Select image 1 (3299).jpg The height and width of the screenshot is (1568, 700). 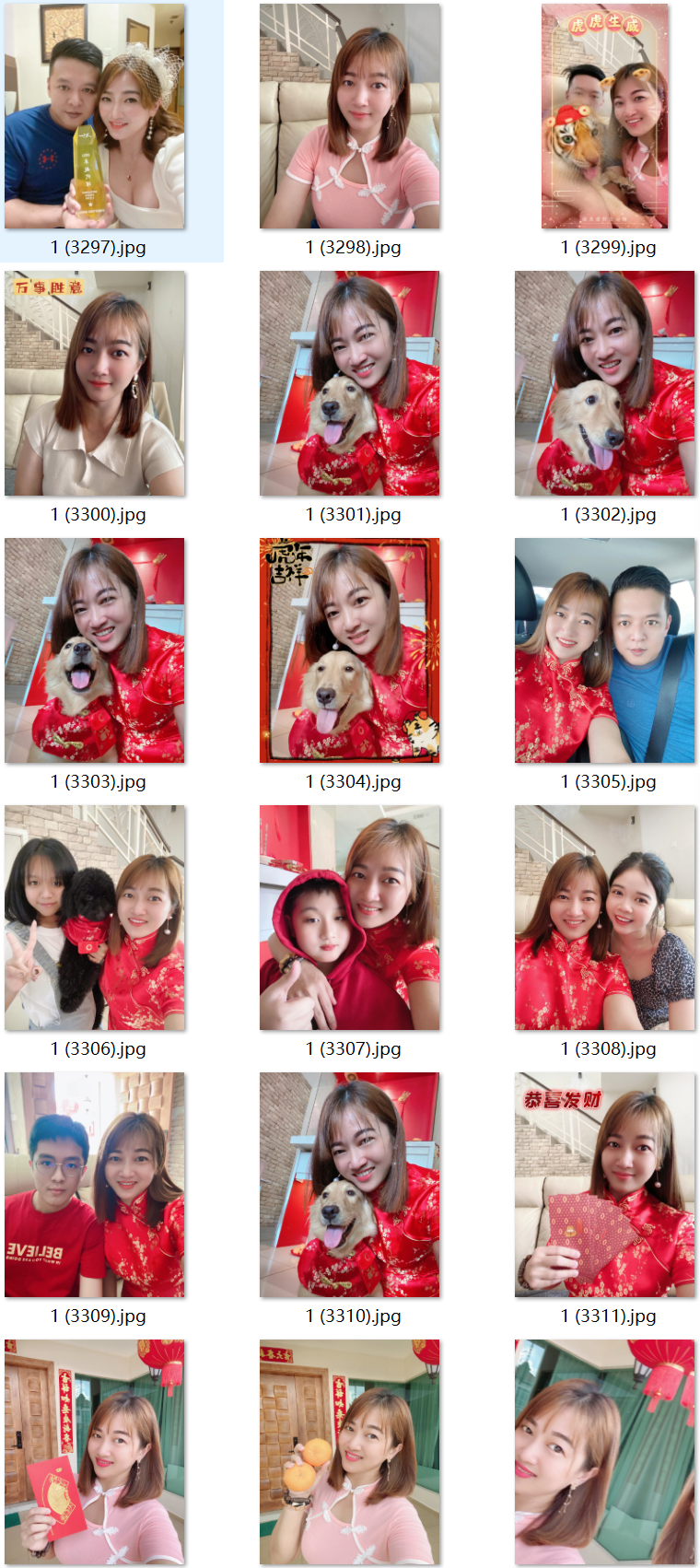[x=605, y=116]
